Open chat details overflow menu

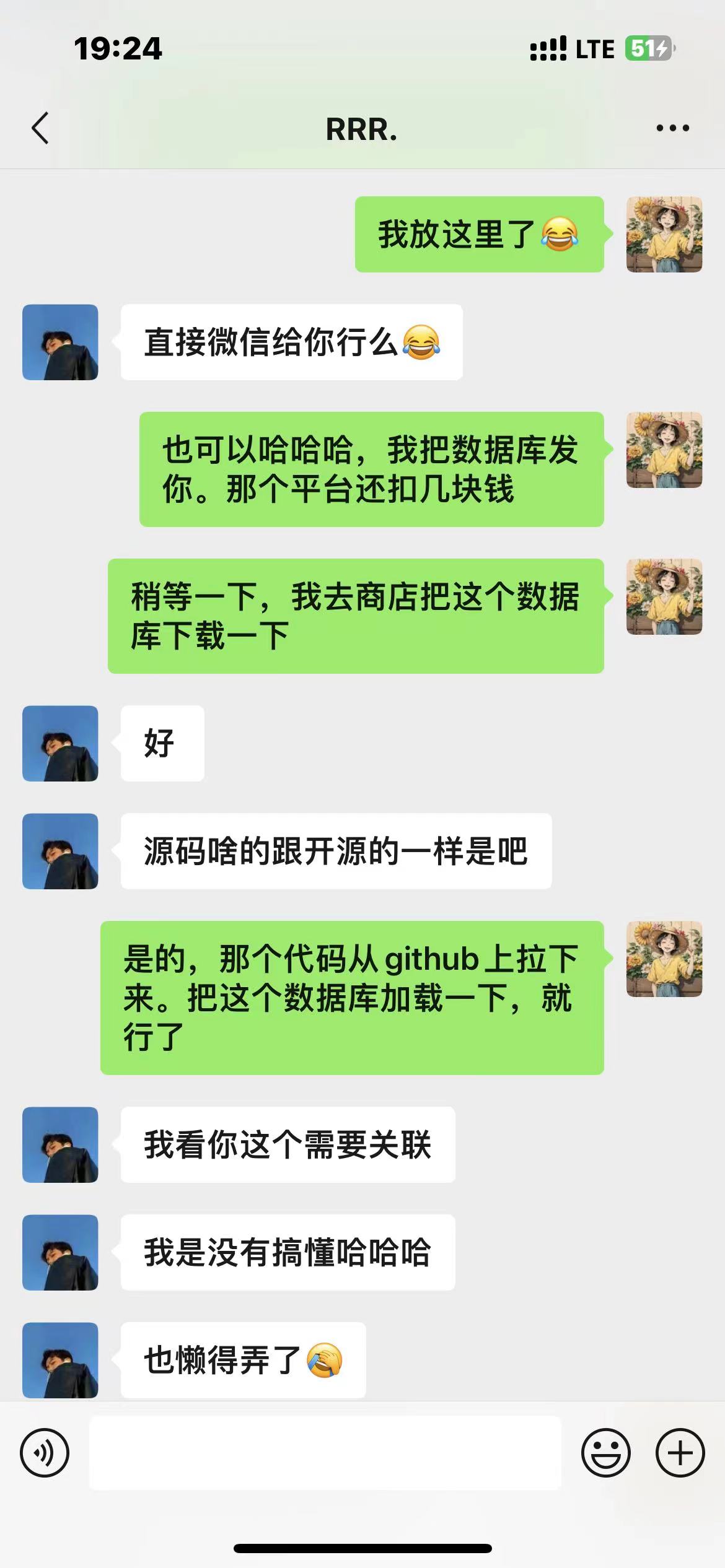(672, 128)
